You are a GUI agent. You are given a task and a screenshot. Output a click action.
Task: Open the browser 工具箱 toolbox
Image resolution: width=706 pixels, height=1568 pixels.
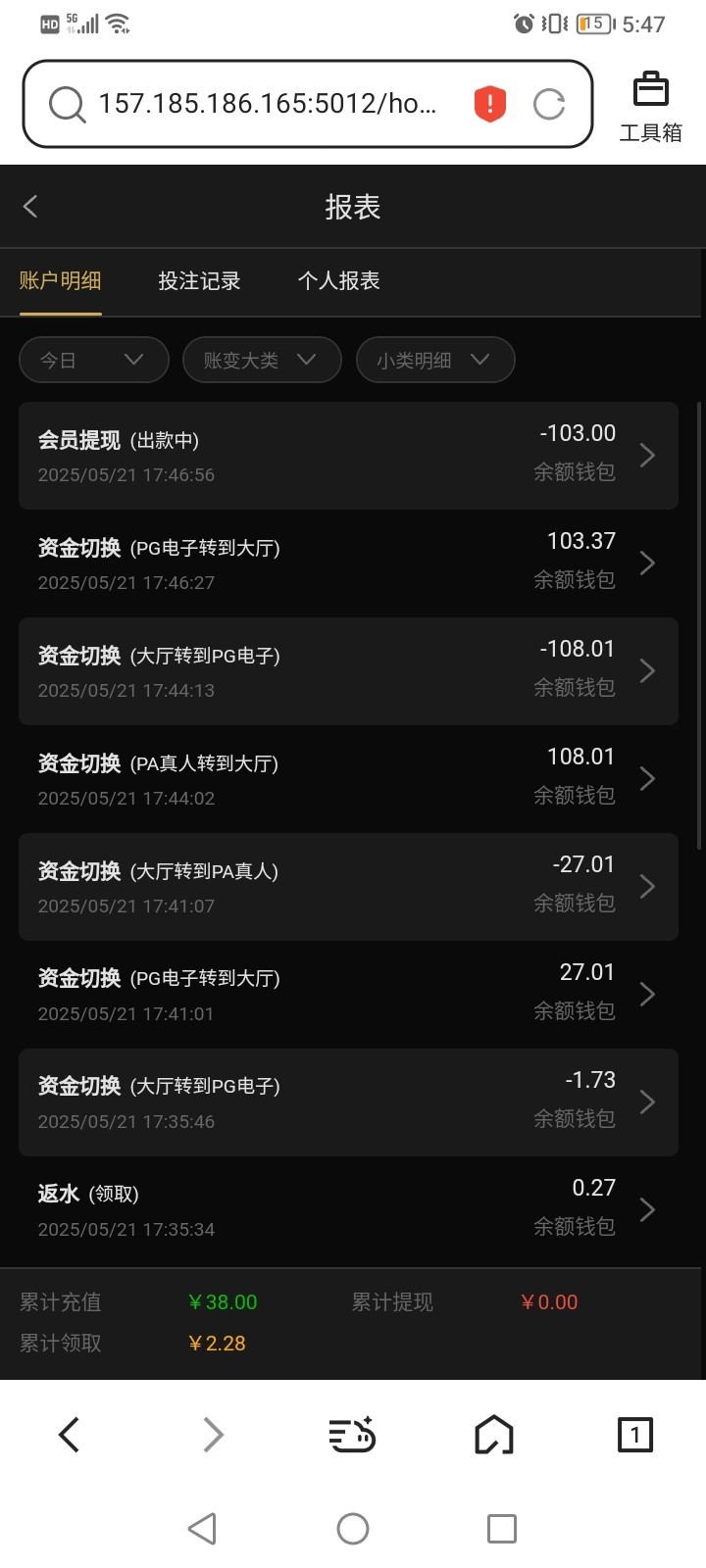point(650,106)
